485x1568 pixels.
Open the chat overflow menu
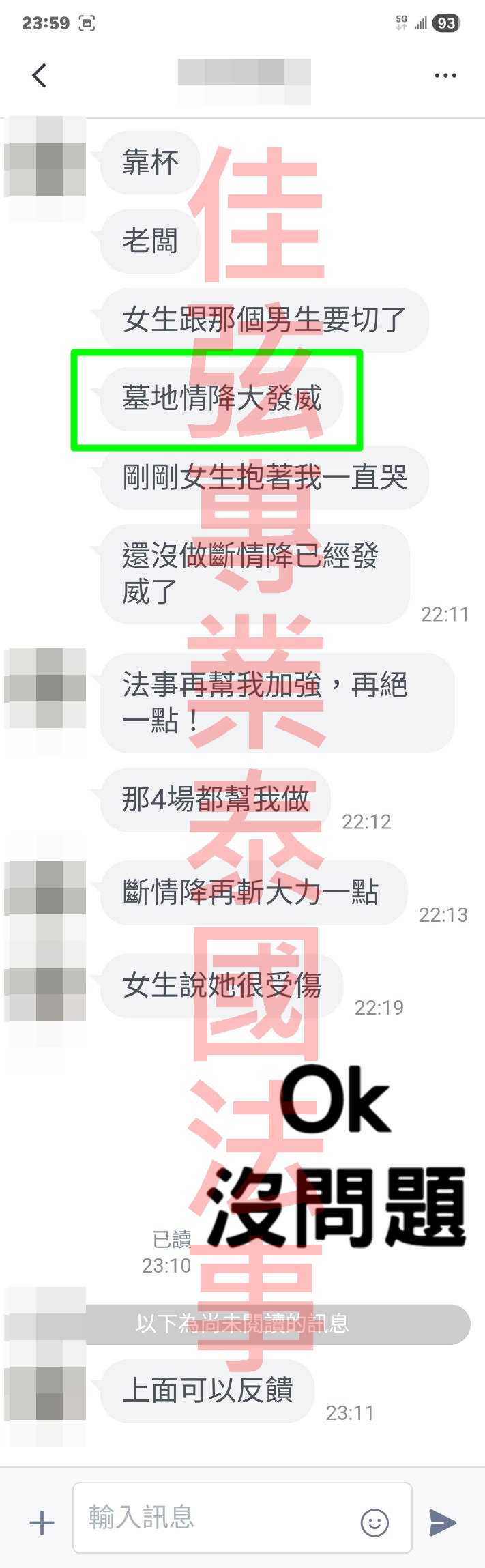tap(445, 76)
